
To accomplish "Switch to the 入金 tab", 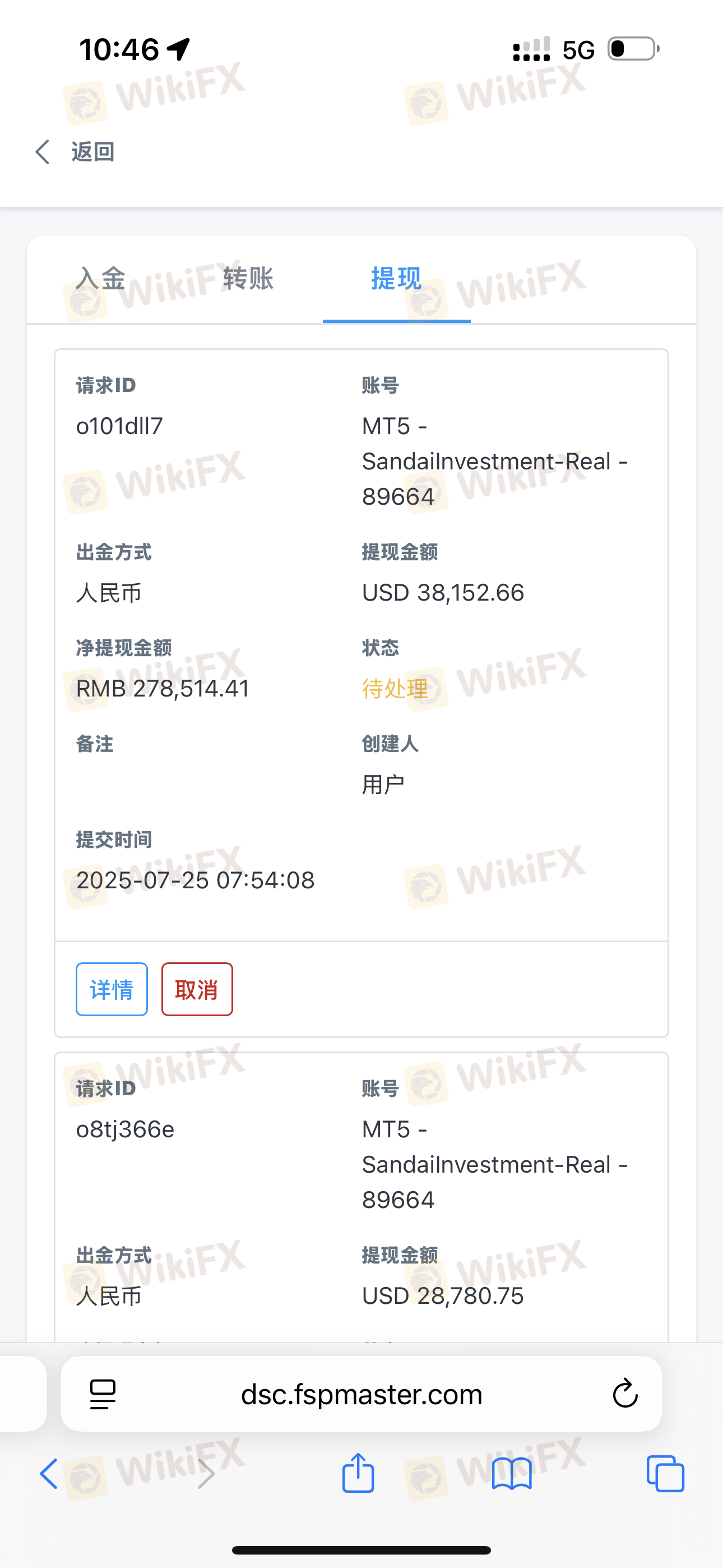I will [100, 278].
